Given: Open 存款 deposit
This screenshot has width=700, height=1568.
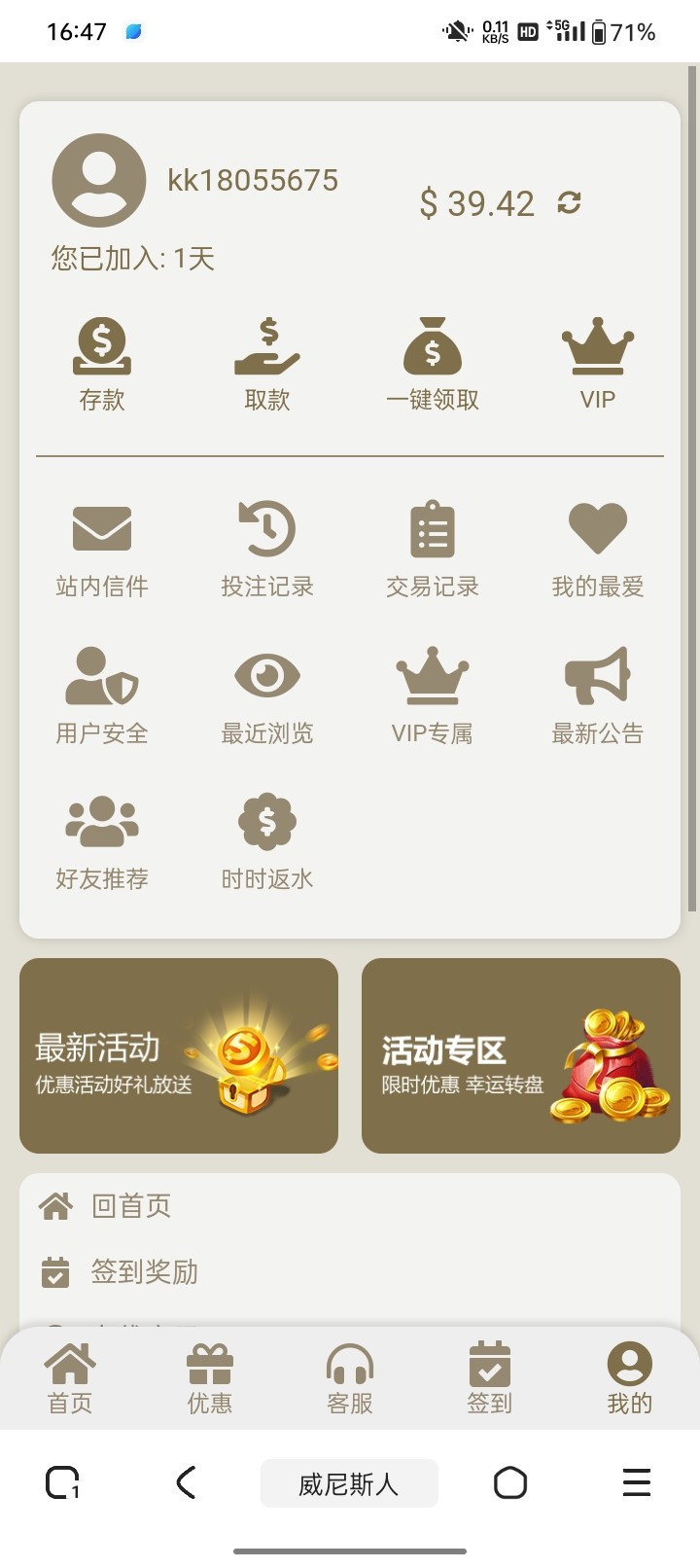Looking at the screenshot, I should [102, 364].
